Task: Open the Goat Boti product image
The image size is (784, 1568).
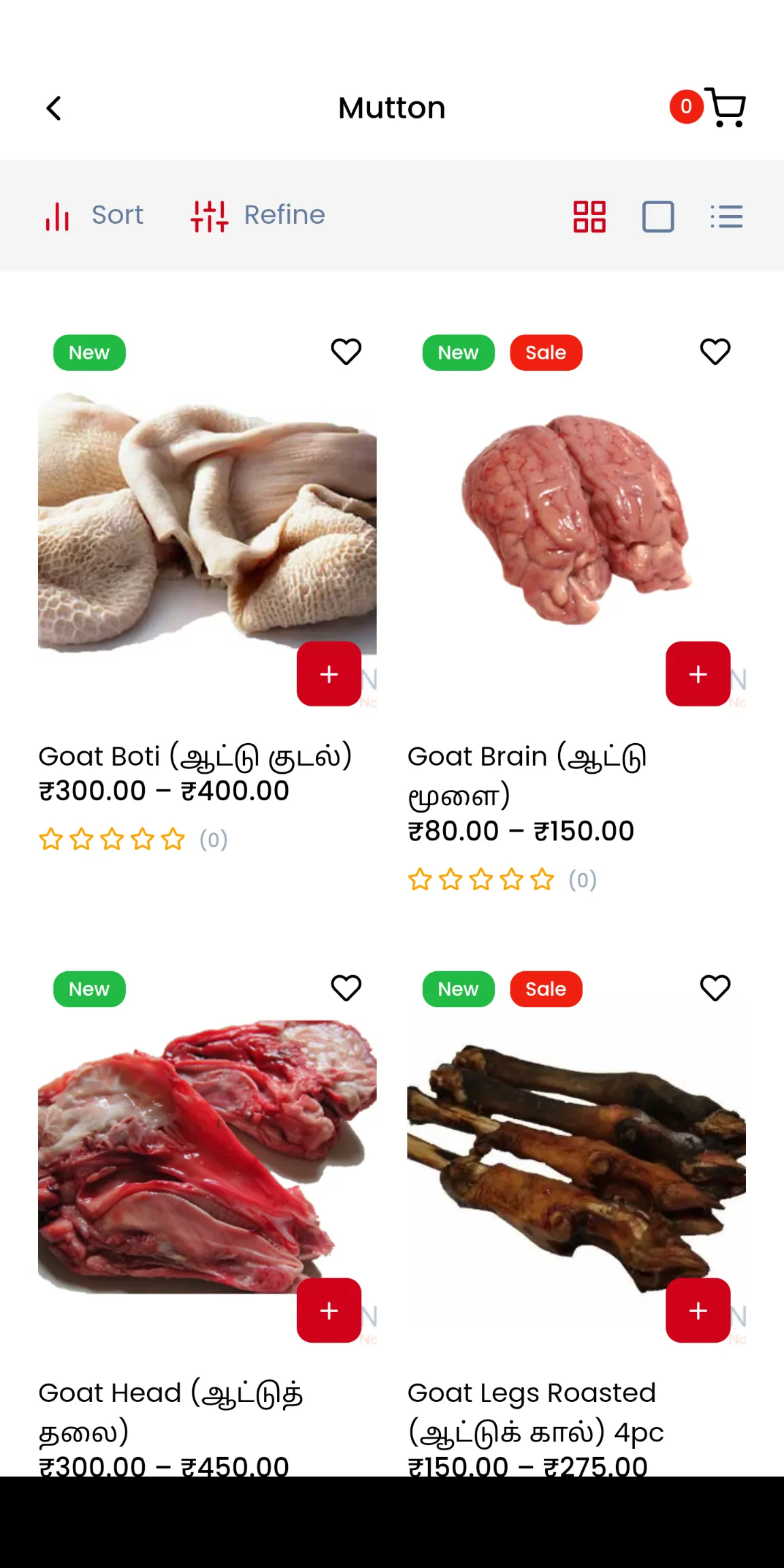Action: 208,523
